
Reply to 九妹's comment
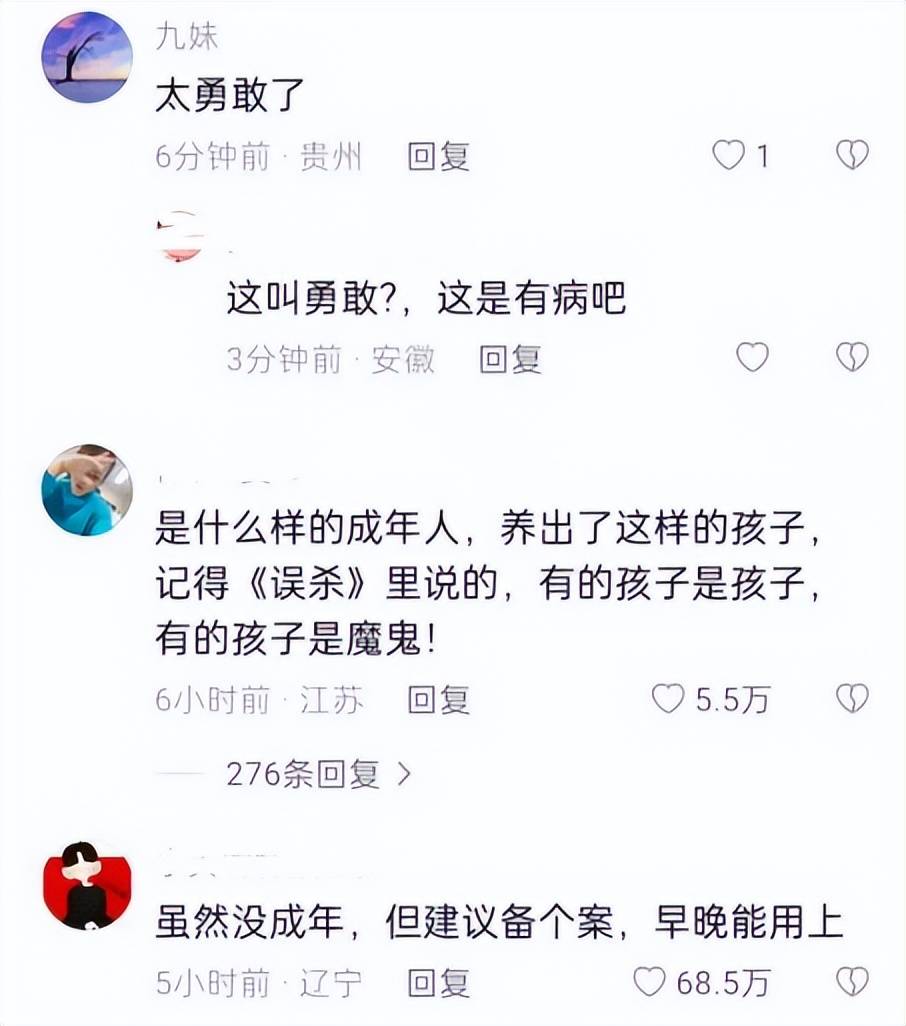(438, 157)
